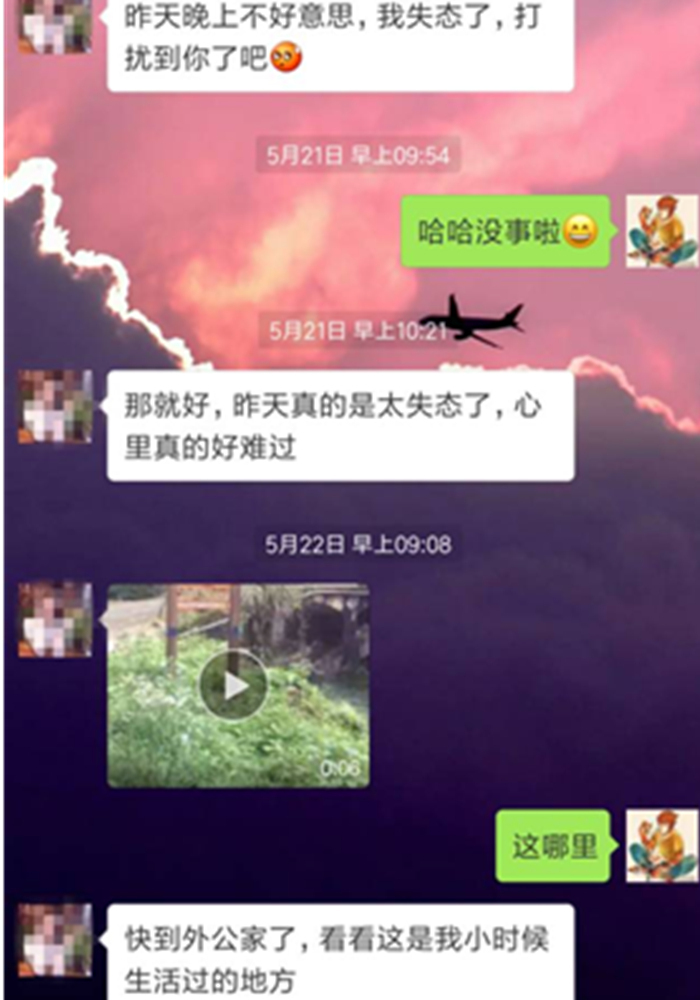Open contact's avatar beside 那就好 message
This screenshot has height=1000, width=700.
point(56,406)
